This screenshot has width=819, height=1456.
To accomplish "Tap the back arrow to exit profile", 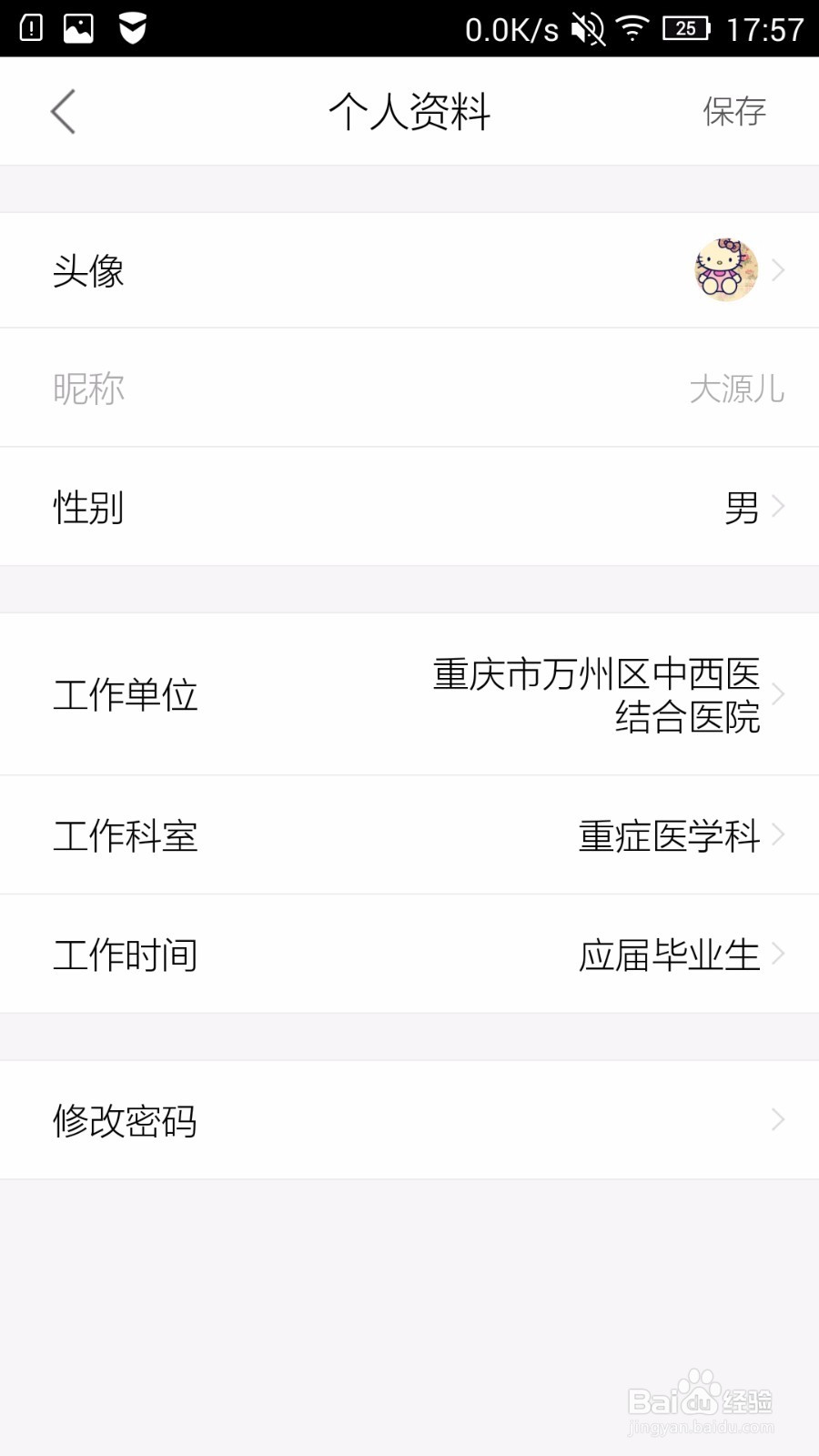I will tap(61, 110).
